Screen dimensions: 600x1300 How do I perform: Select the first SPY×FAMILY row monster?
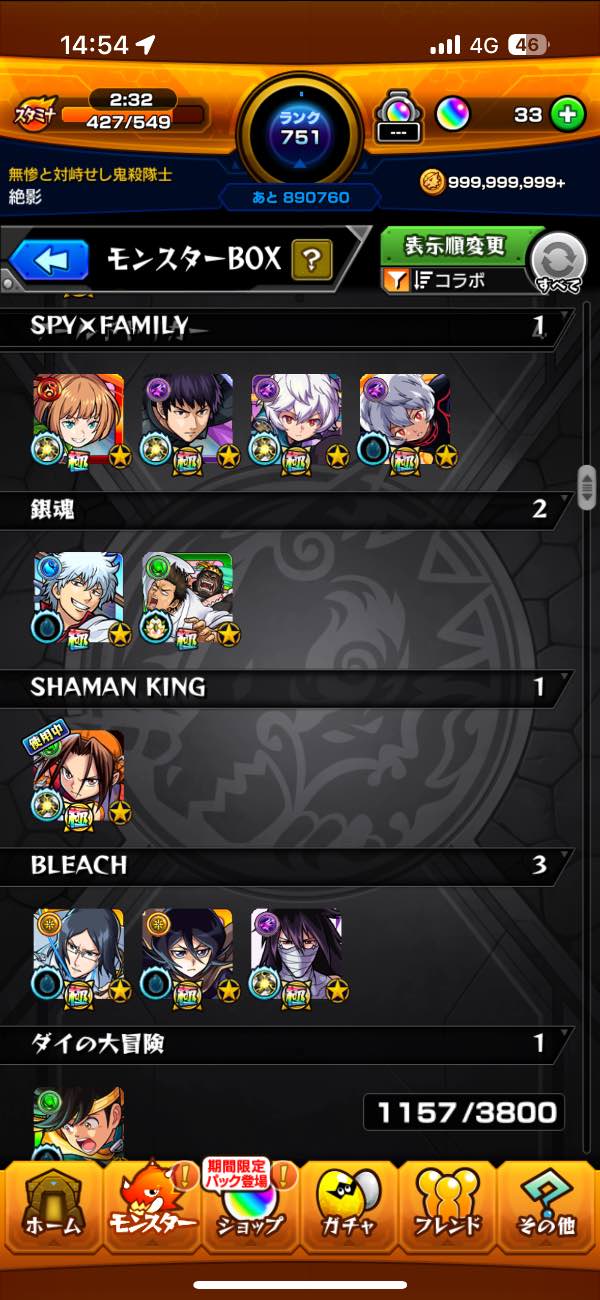[80, 421]
